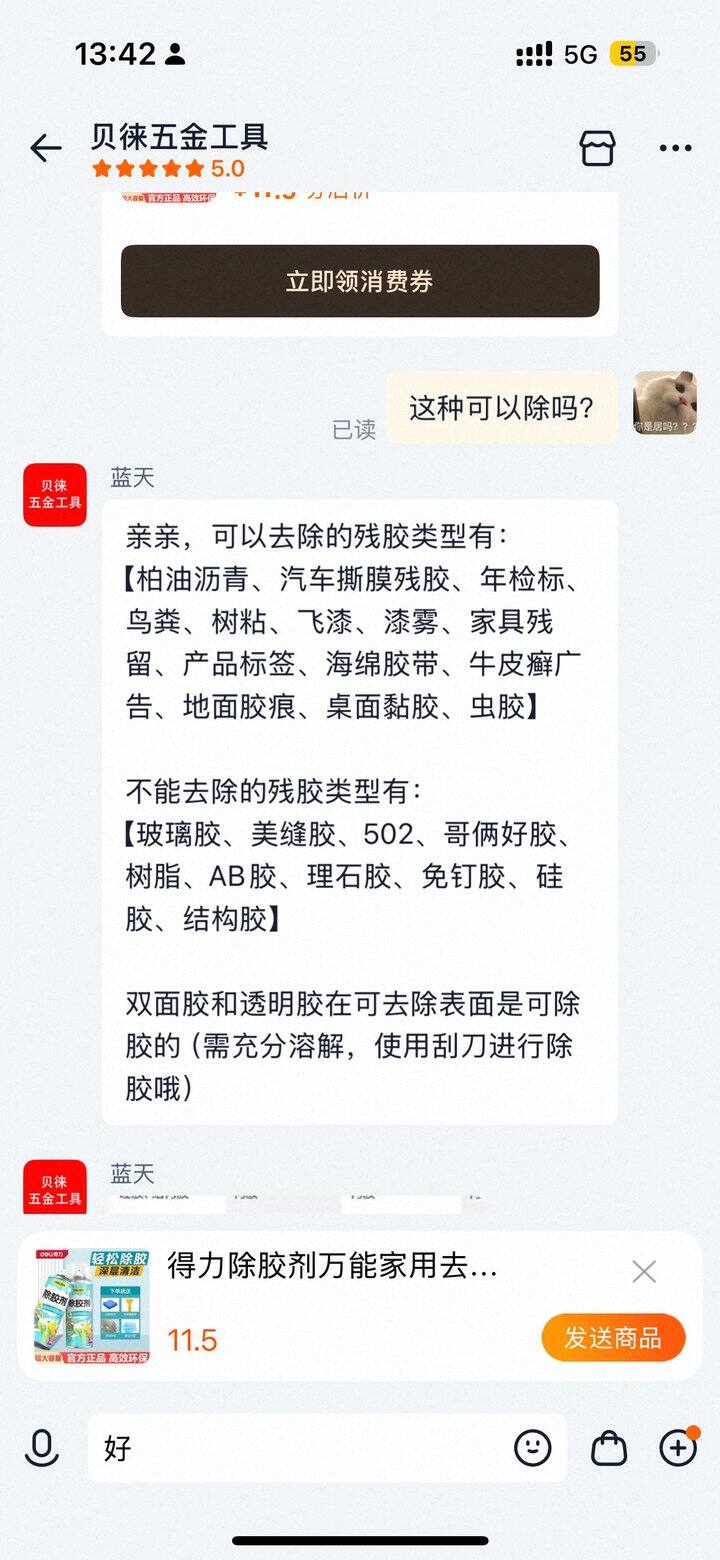Send the product with 发送商品

click(x=613, y=1338)
